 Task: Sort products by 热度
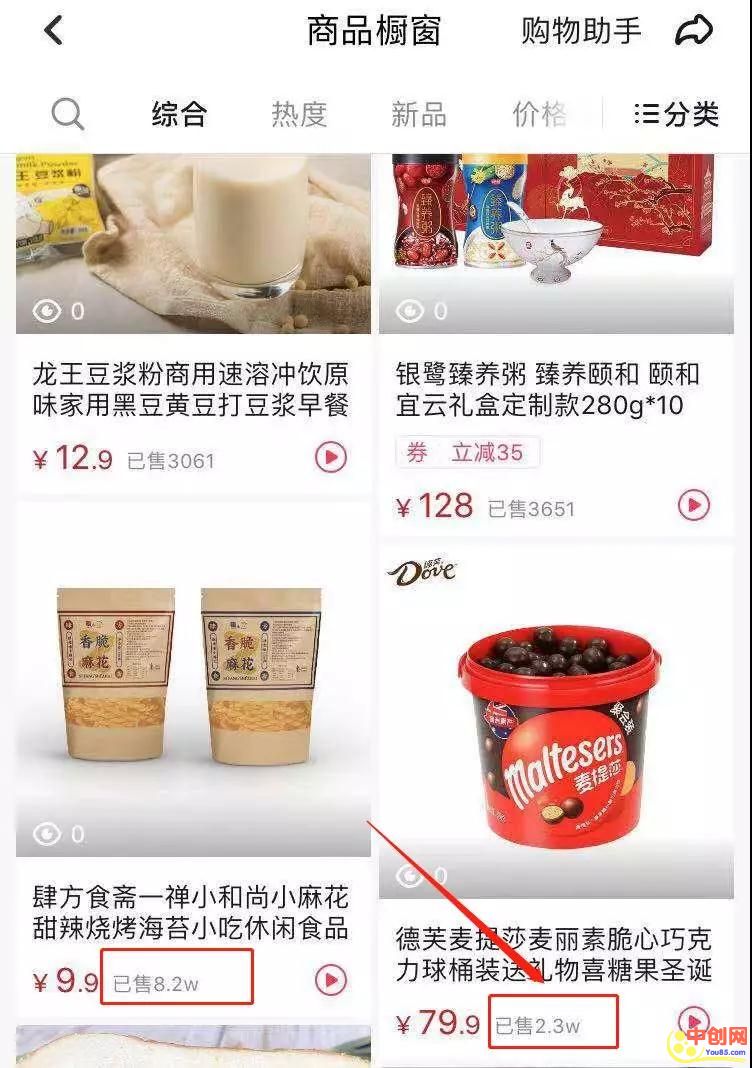(x=299, y=115)
